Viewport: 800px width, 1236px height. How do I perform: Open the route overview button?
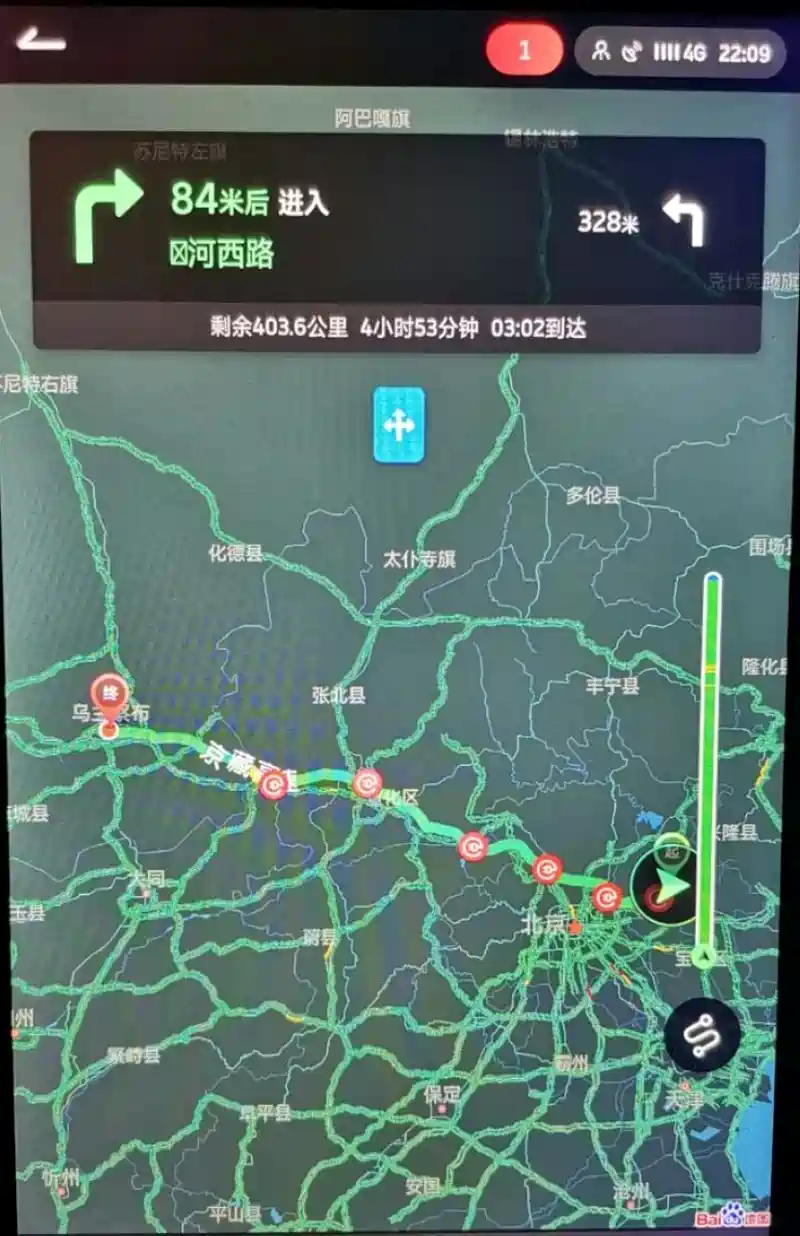click(x=703, y=1034)
